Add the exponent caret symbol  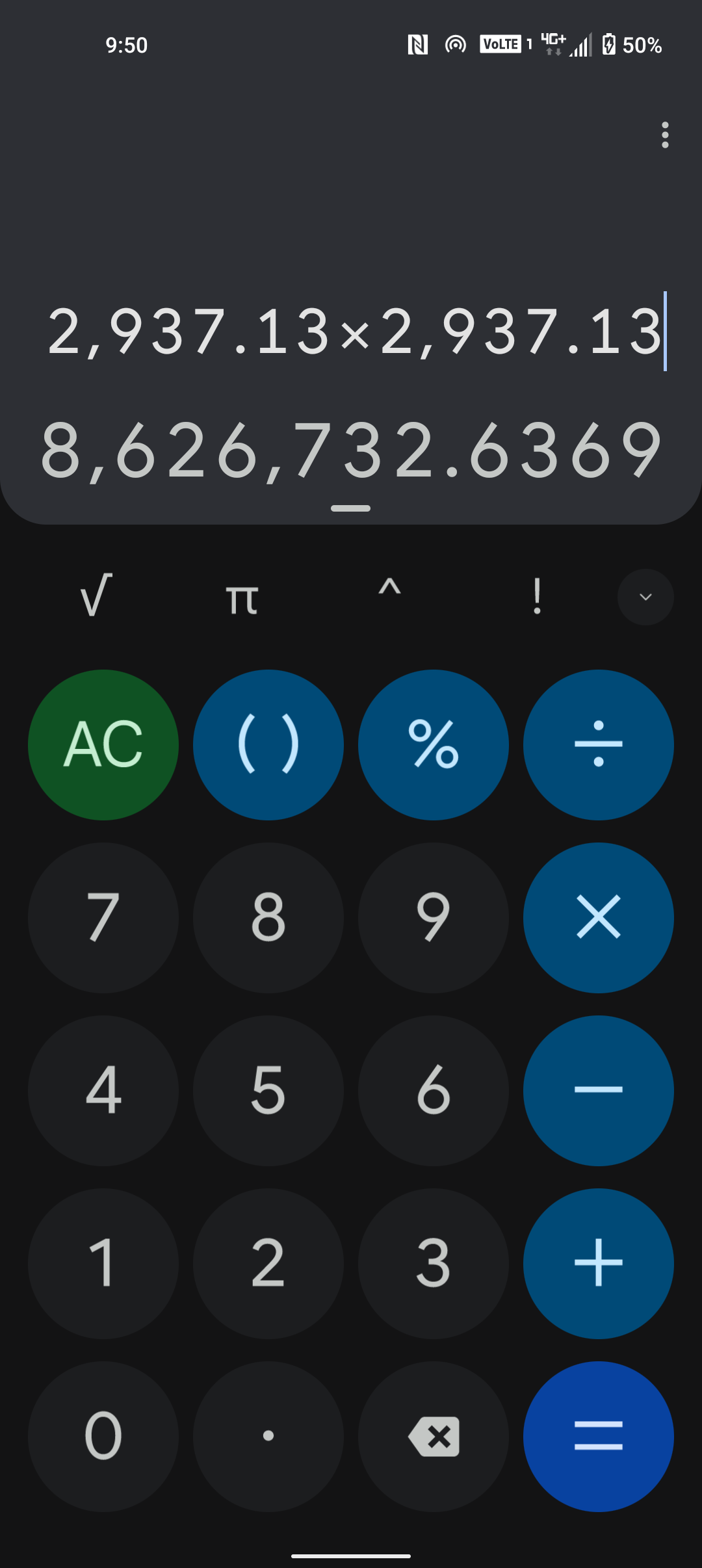point(389,596)
